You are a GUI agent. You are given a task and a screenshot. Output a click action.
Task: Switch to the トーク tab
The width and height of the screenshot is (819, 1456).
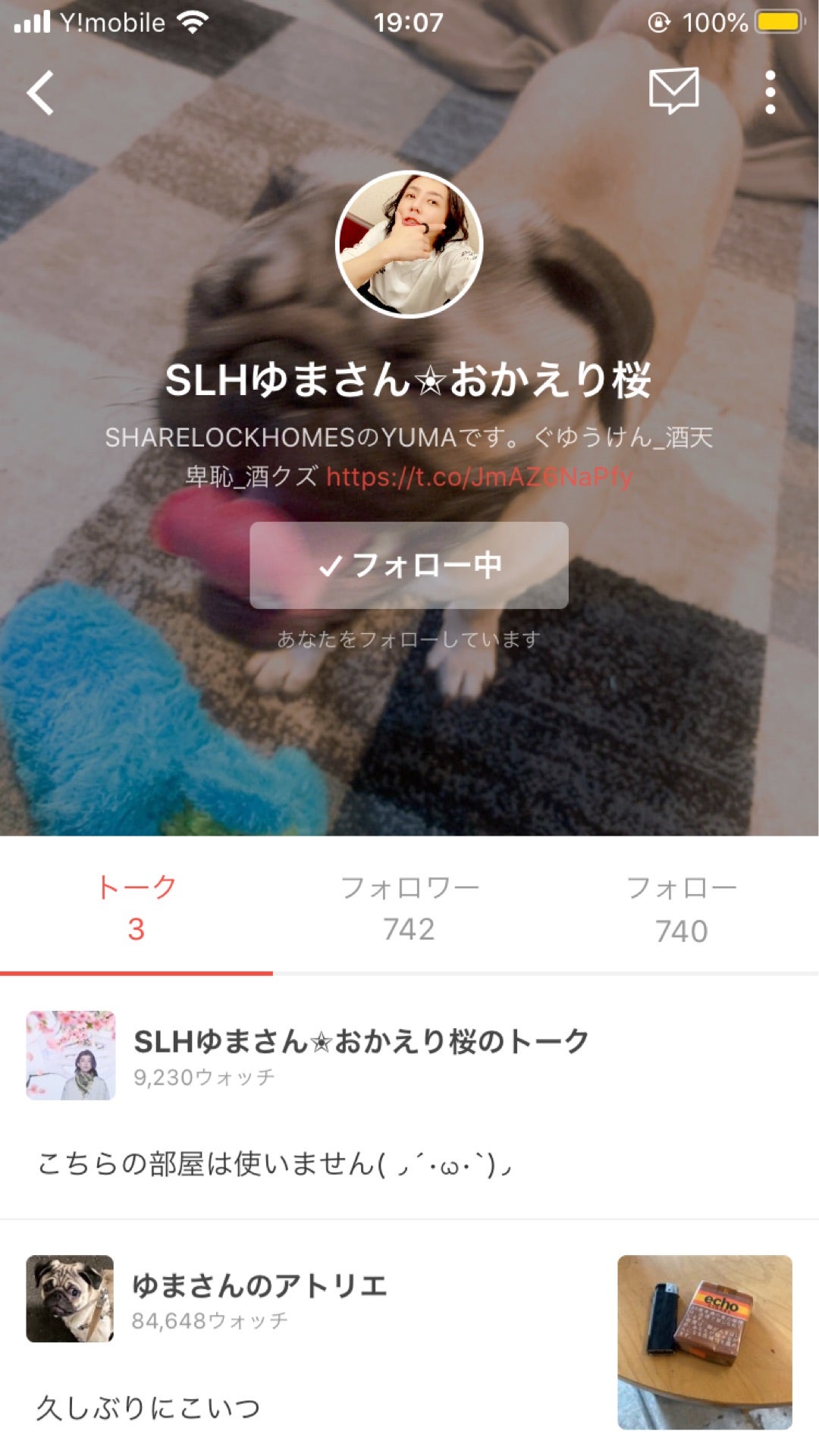[136, 908]
